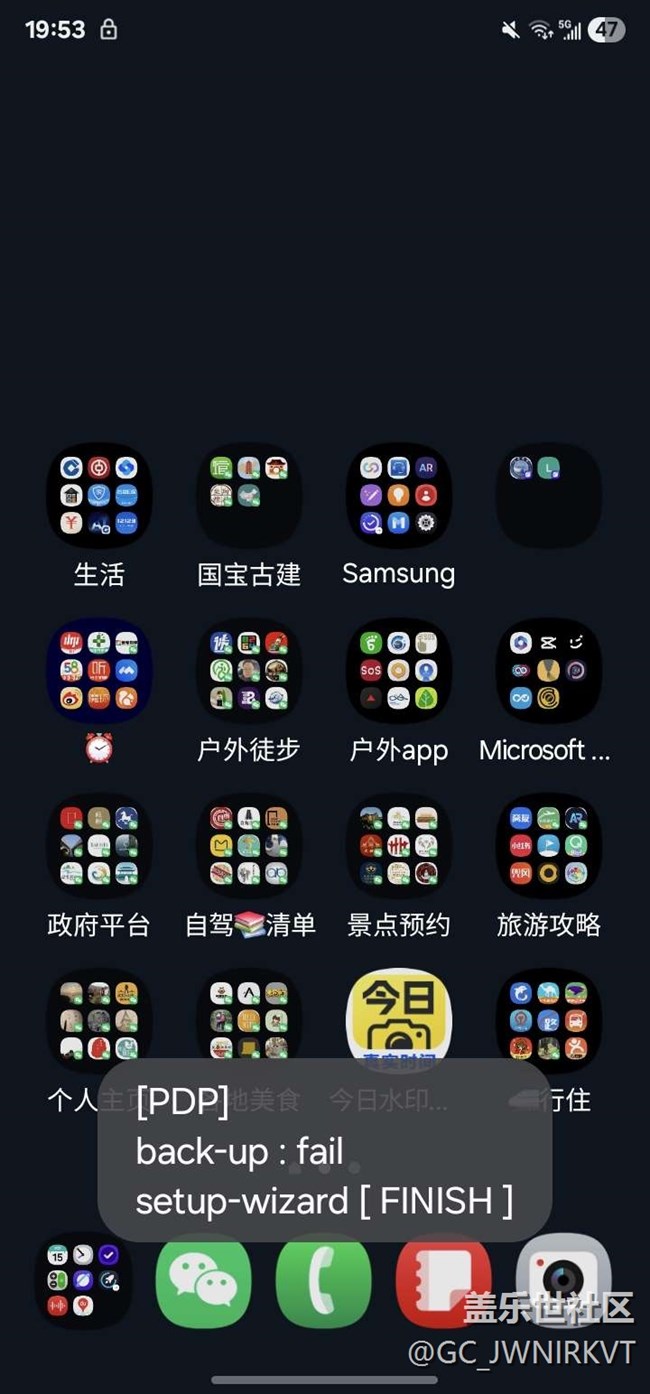
Task: Open the red notes app in dock
Action: 444,1281
